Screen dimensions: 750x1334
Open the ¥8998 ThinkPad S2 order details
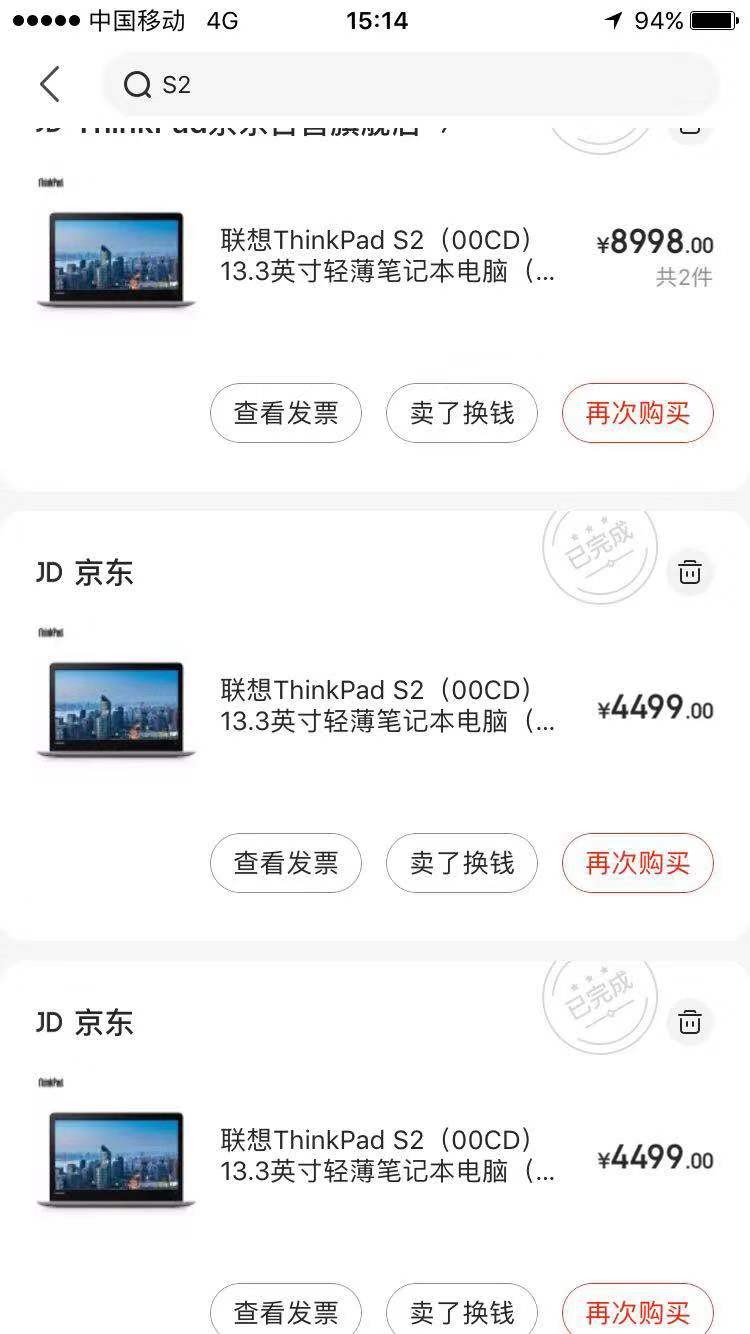[x=386, y=256]
